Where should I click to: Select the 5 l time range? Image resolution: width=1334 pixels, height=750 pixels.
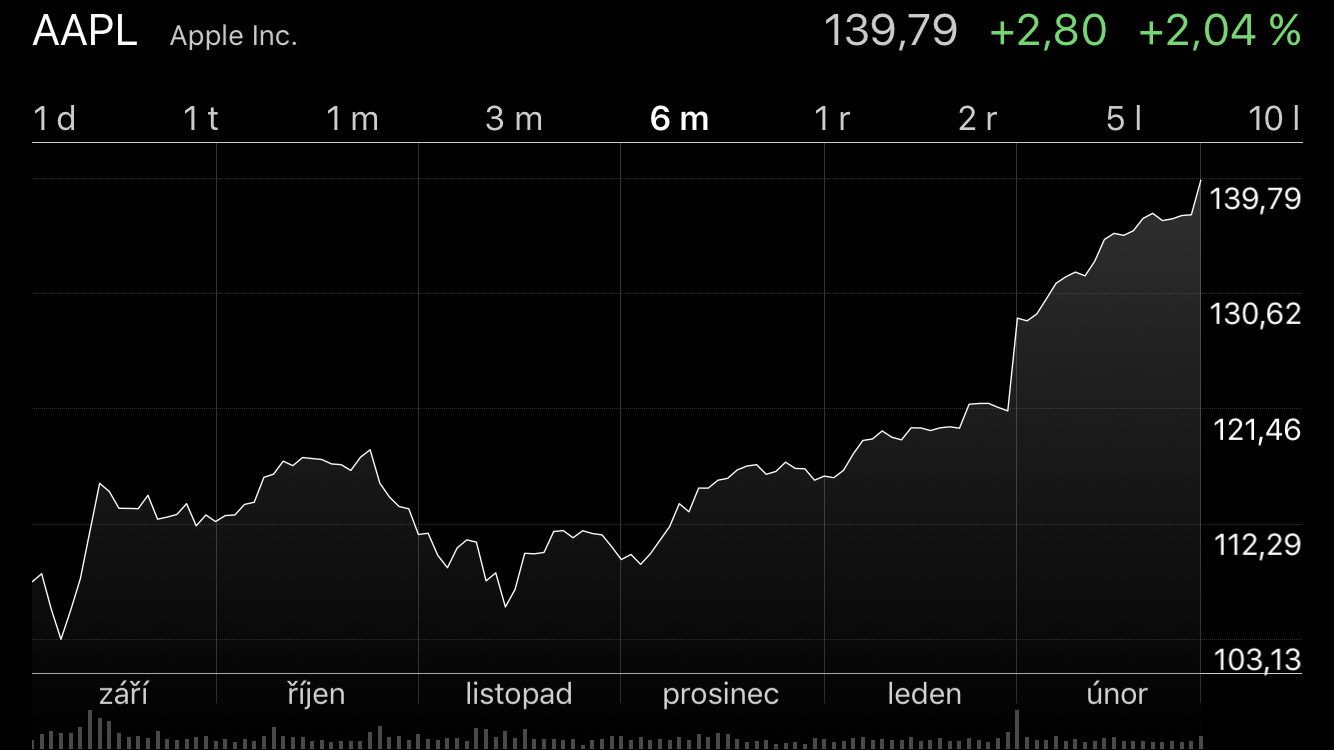point(1124,120)
